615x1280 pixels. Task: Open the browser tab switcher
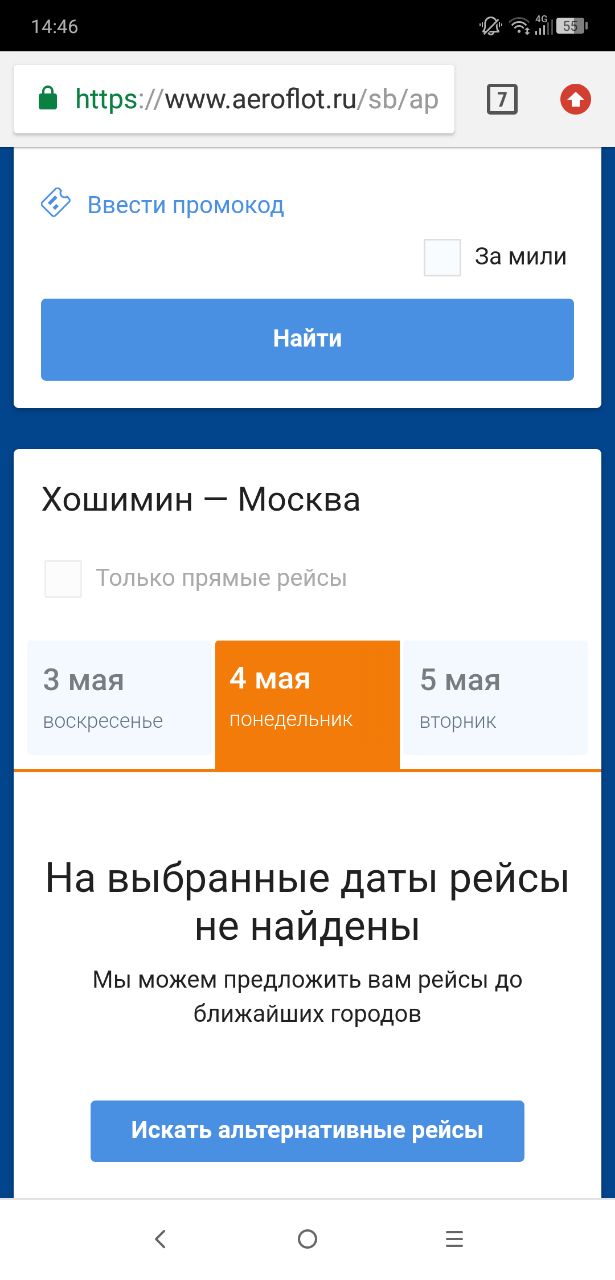[x=502, y=99]
